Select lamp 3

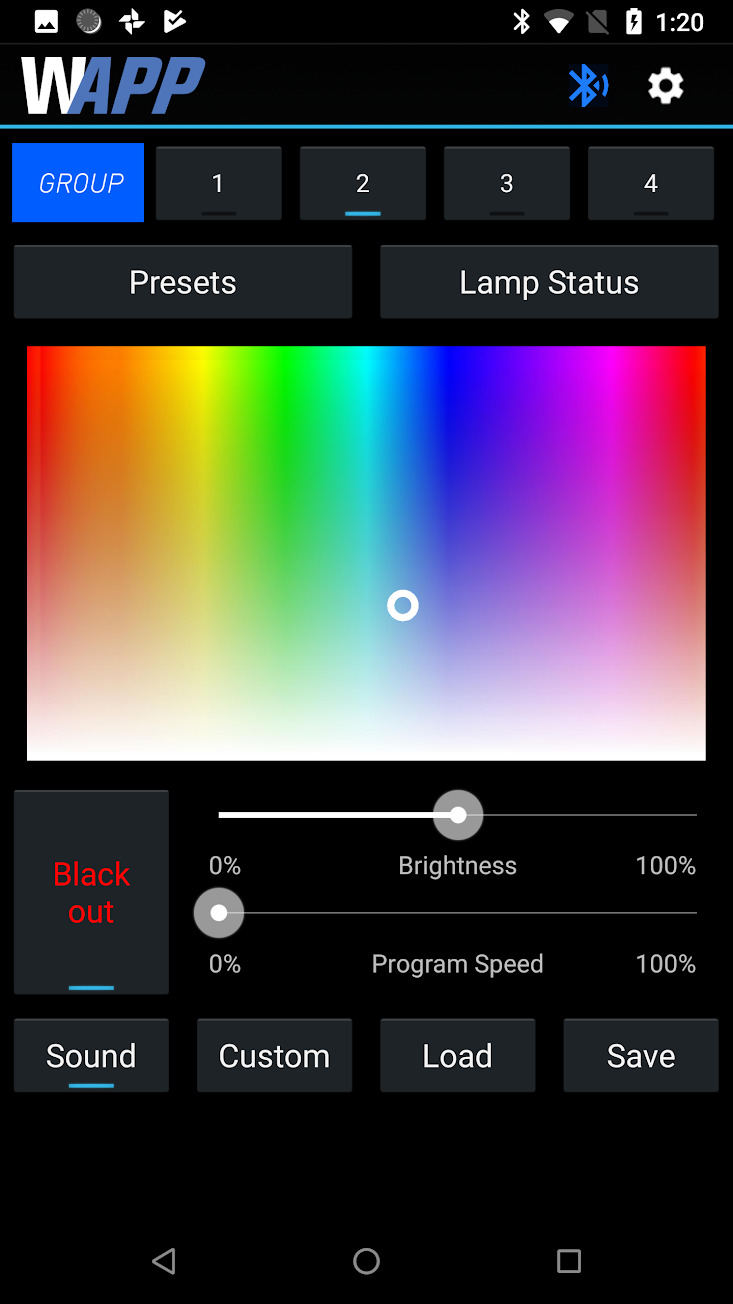click(506, 183)
